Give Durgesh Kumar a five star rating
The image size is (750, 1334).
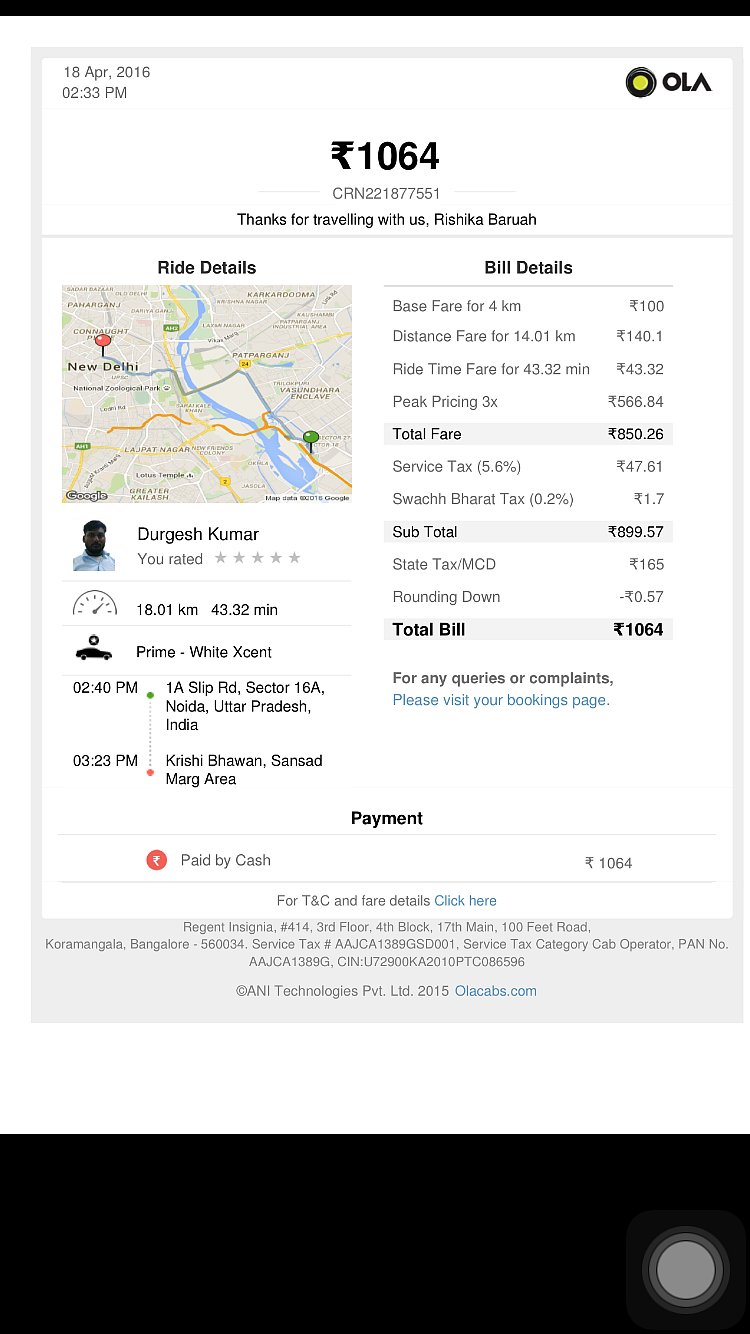tap(296, 559)
